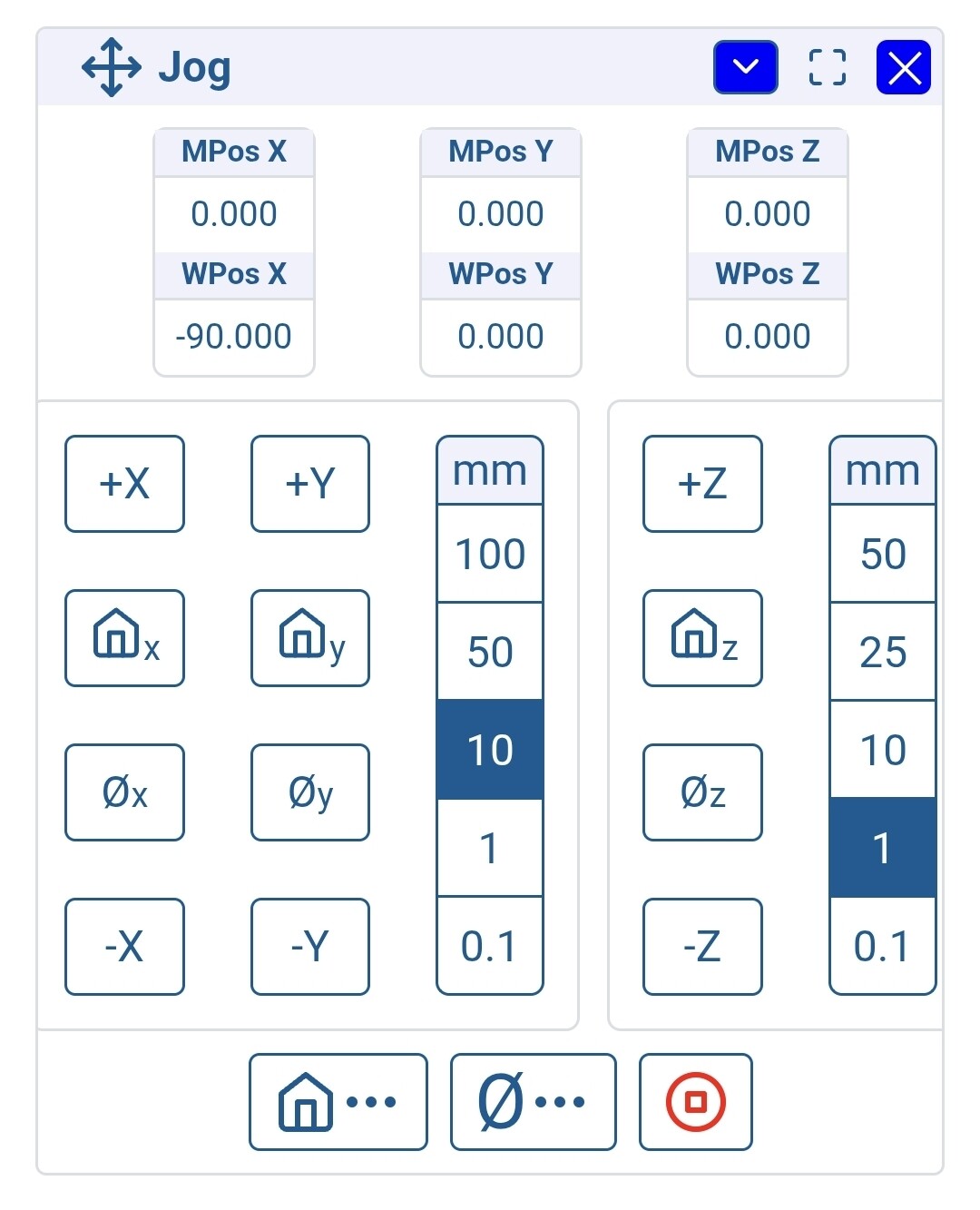Screen dimensions: 980x1210
Task: Open the Jog panel dropdown menu
Action: click(x=746, y=68)
